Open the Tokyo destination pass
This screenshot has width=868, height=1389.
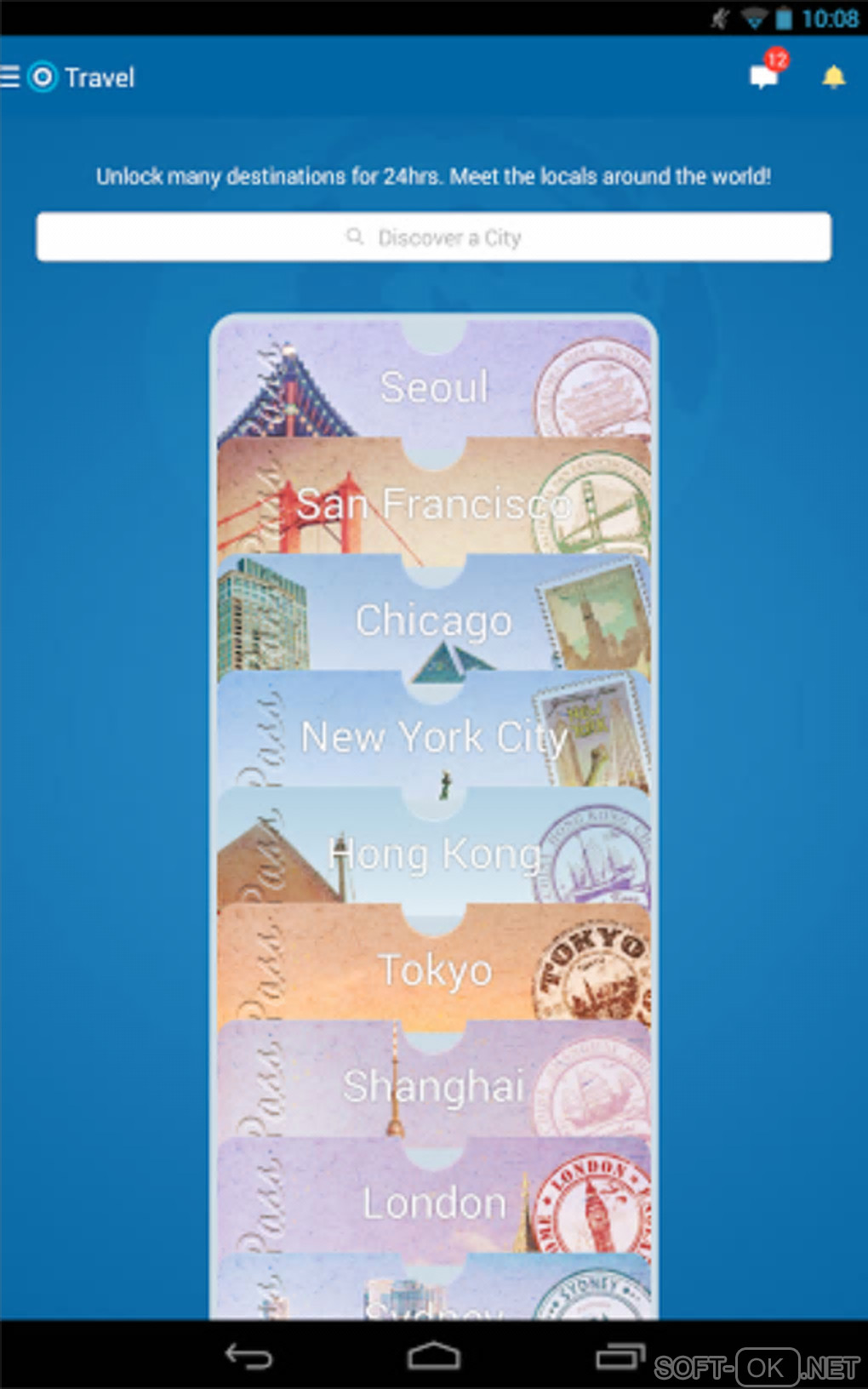pyautogui.click(x=433, y=970)
